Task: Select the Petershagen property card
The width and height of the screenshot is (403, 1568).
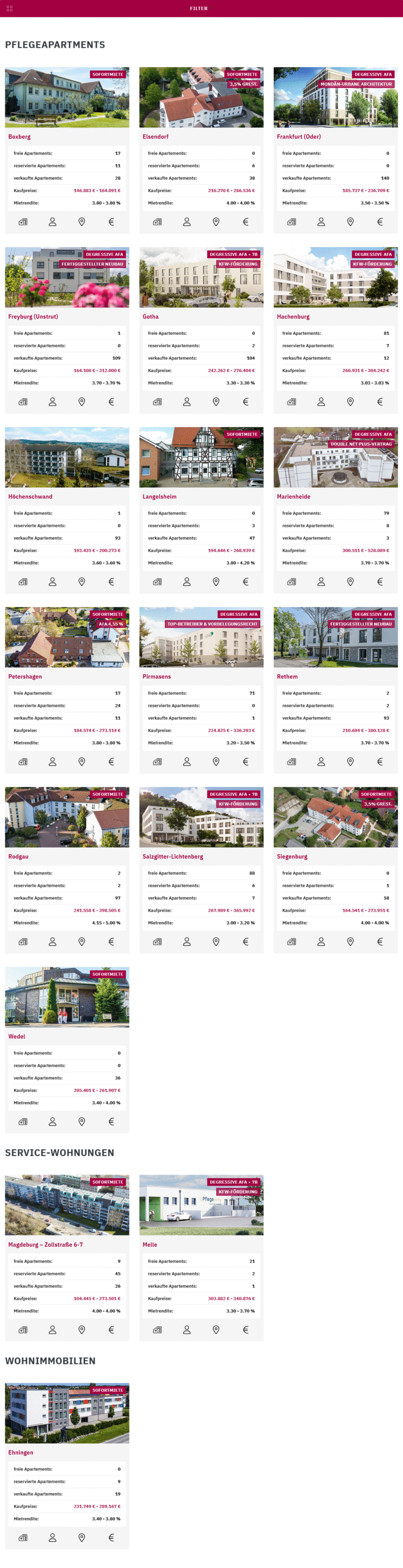Action: pyautogui.click(x=25, y=676)
